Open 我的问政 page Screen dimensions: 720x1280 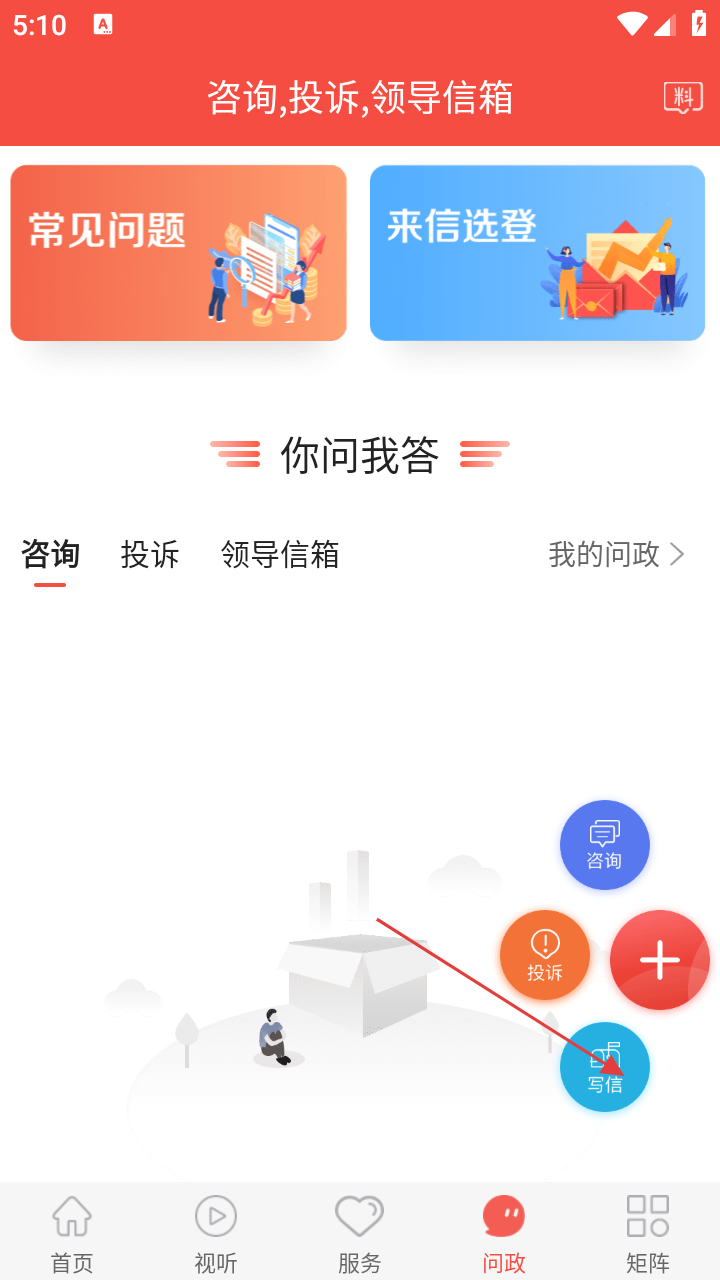click(616, 554)
